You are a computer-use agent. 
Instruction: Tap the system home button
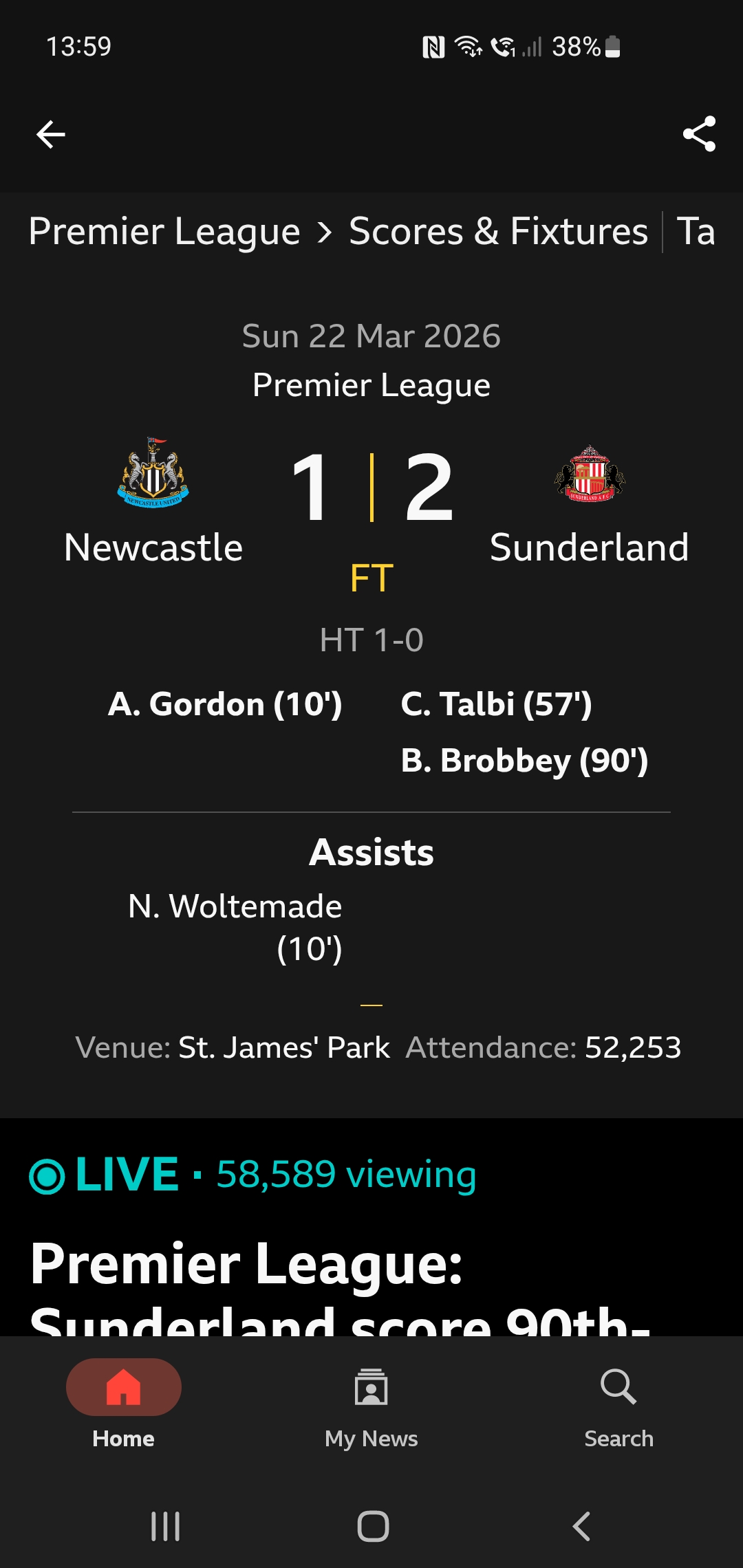pos(373,1526)
